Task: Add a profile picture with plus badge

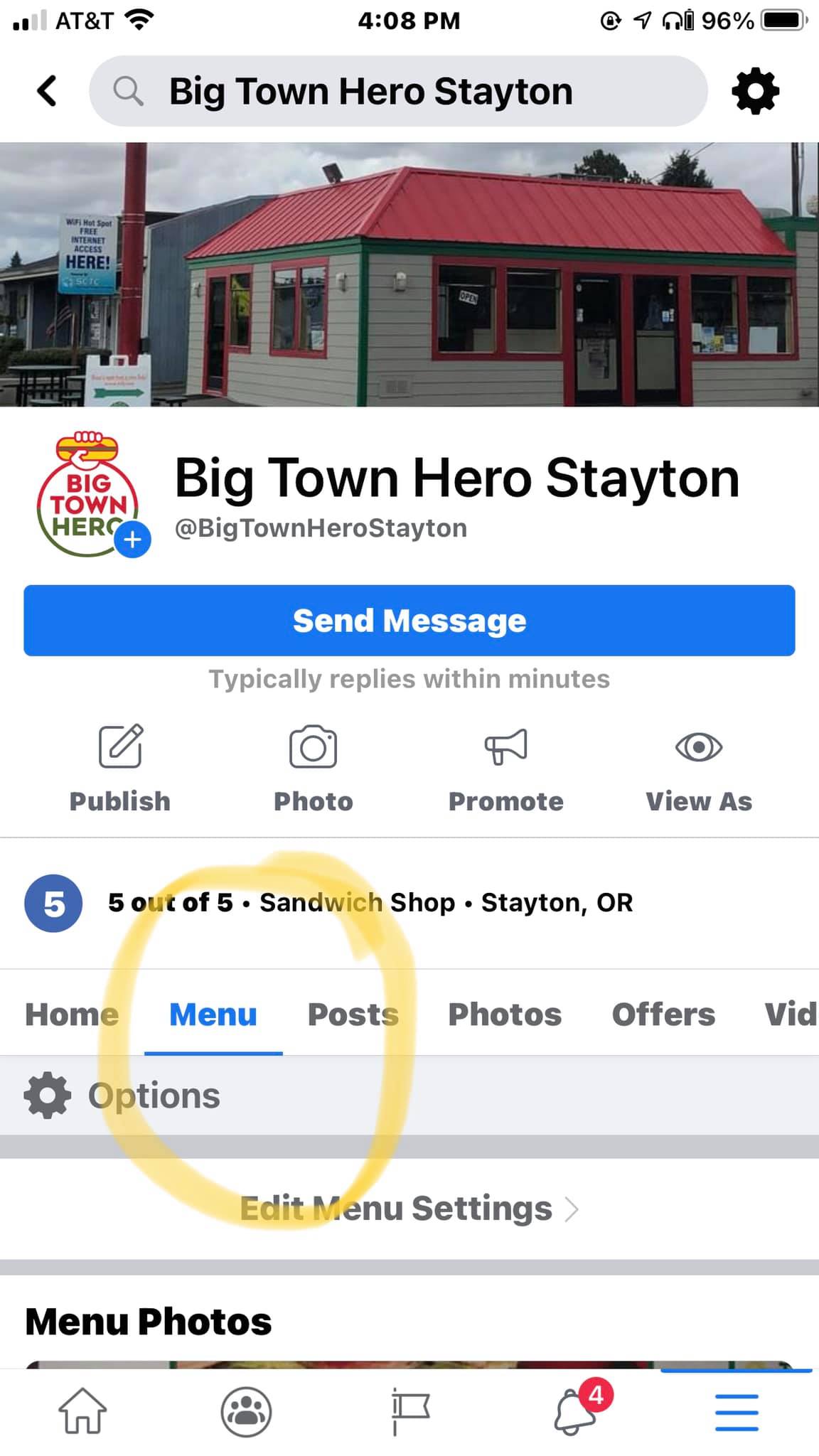Action: (132, 540)
